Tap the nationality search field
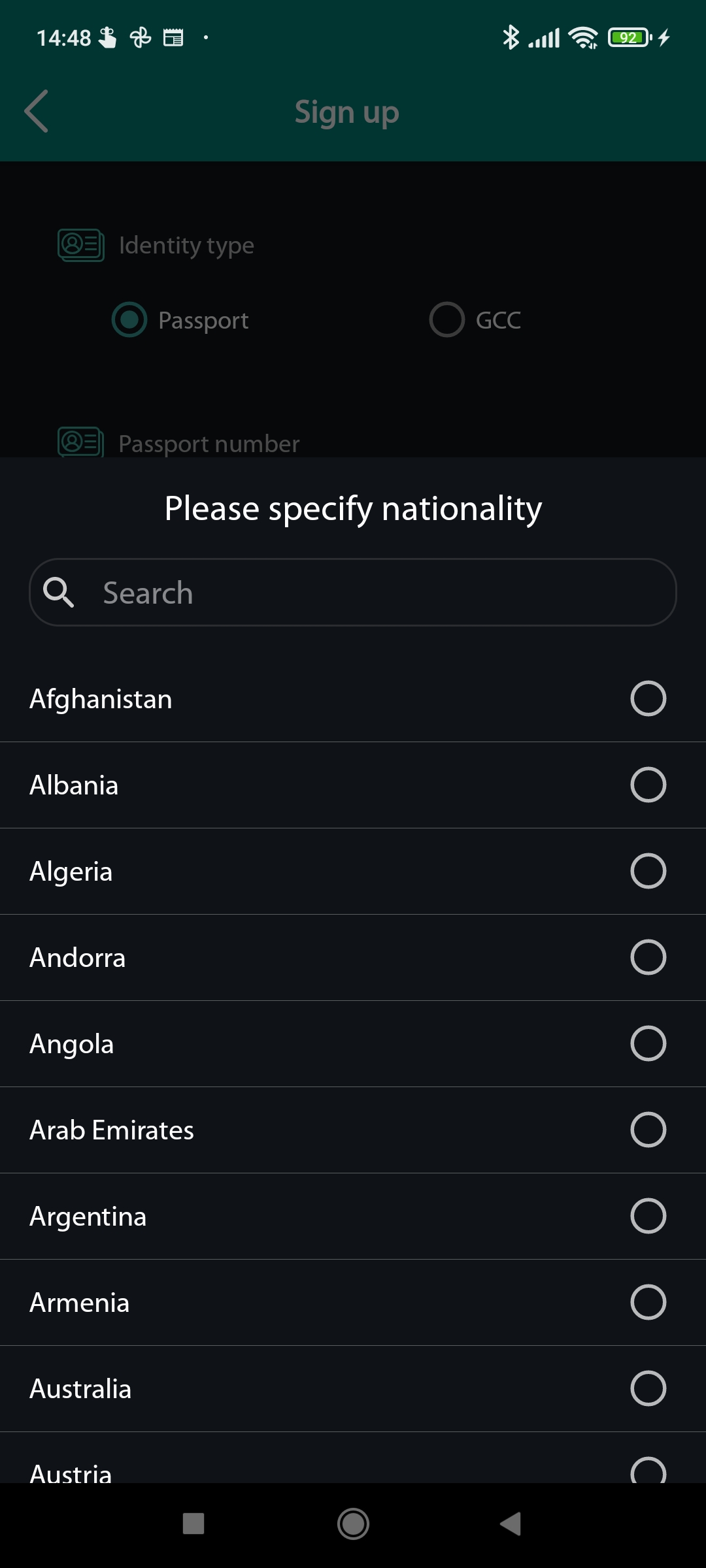Viewport: 706px width, 1568px height. coord(353,592)
